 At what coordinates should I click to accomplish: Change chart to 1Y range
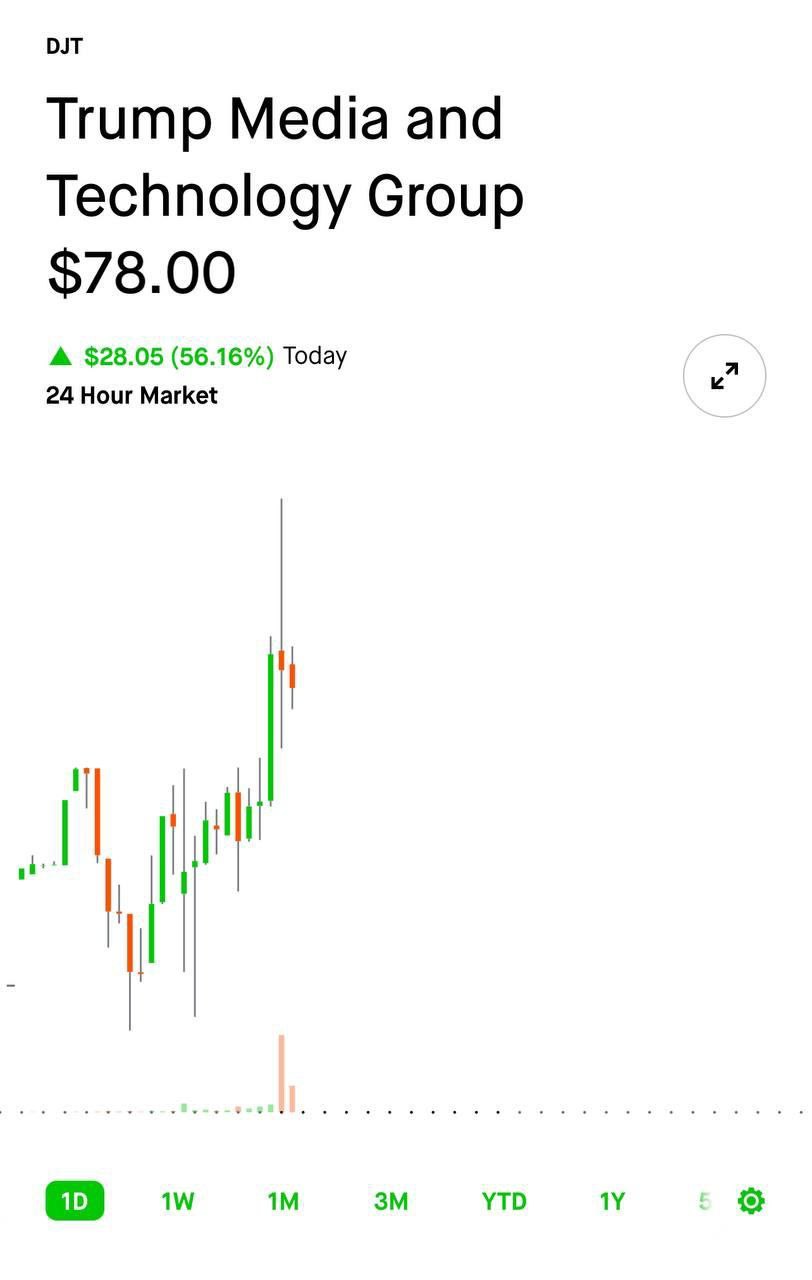click(612, 1201)
